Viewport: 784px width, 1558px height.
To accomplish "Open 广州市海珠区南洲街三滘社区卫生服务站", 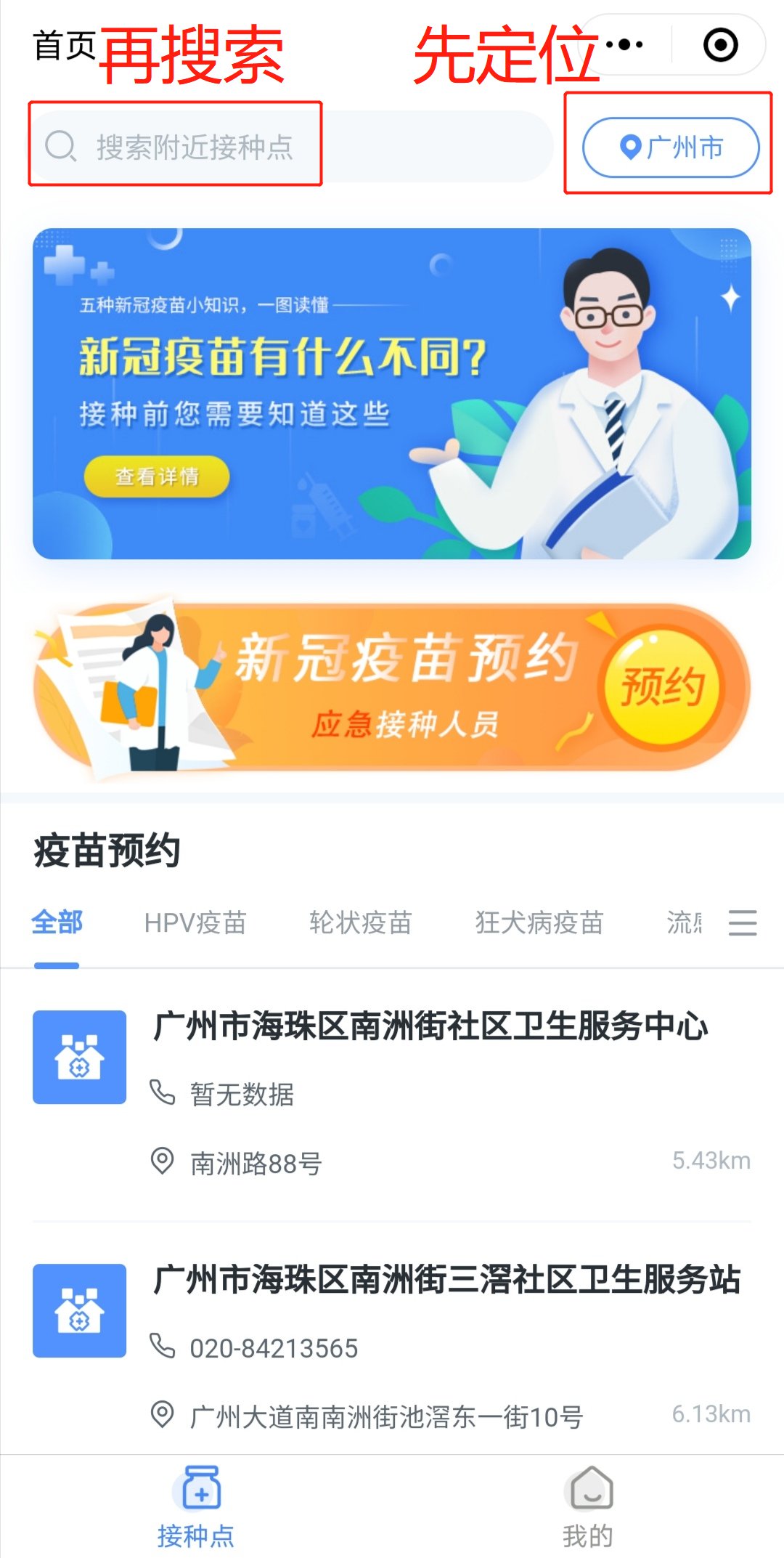I will click(446, 1280).
